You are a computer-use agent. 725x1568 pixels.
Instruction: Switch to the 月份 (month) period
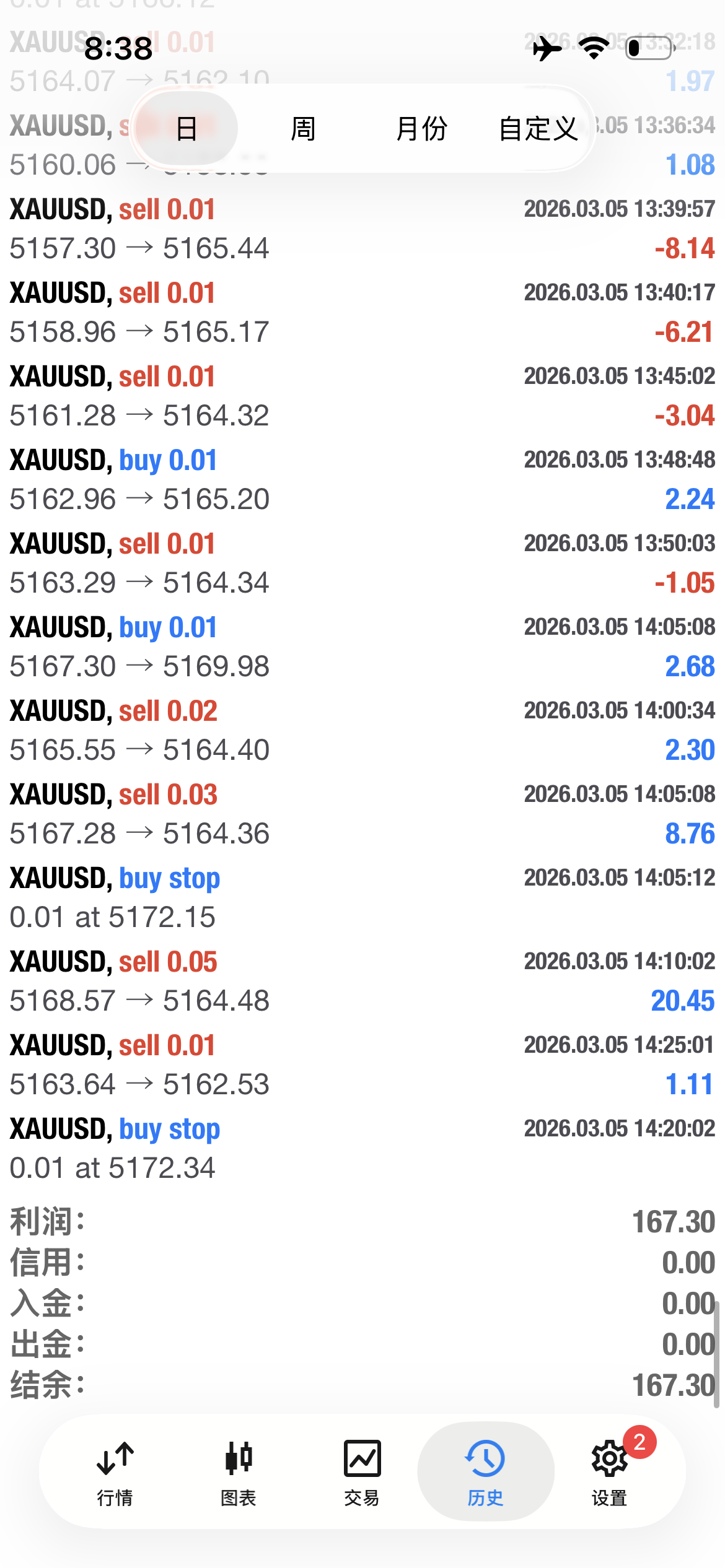tap(421, 129)
